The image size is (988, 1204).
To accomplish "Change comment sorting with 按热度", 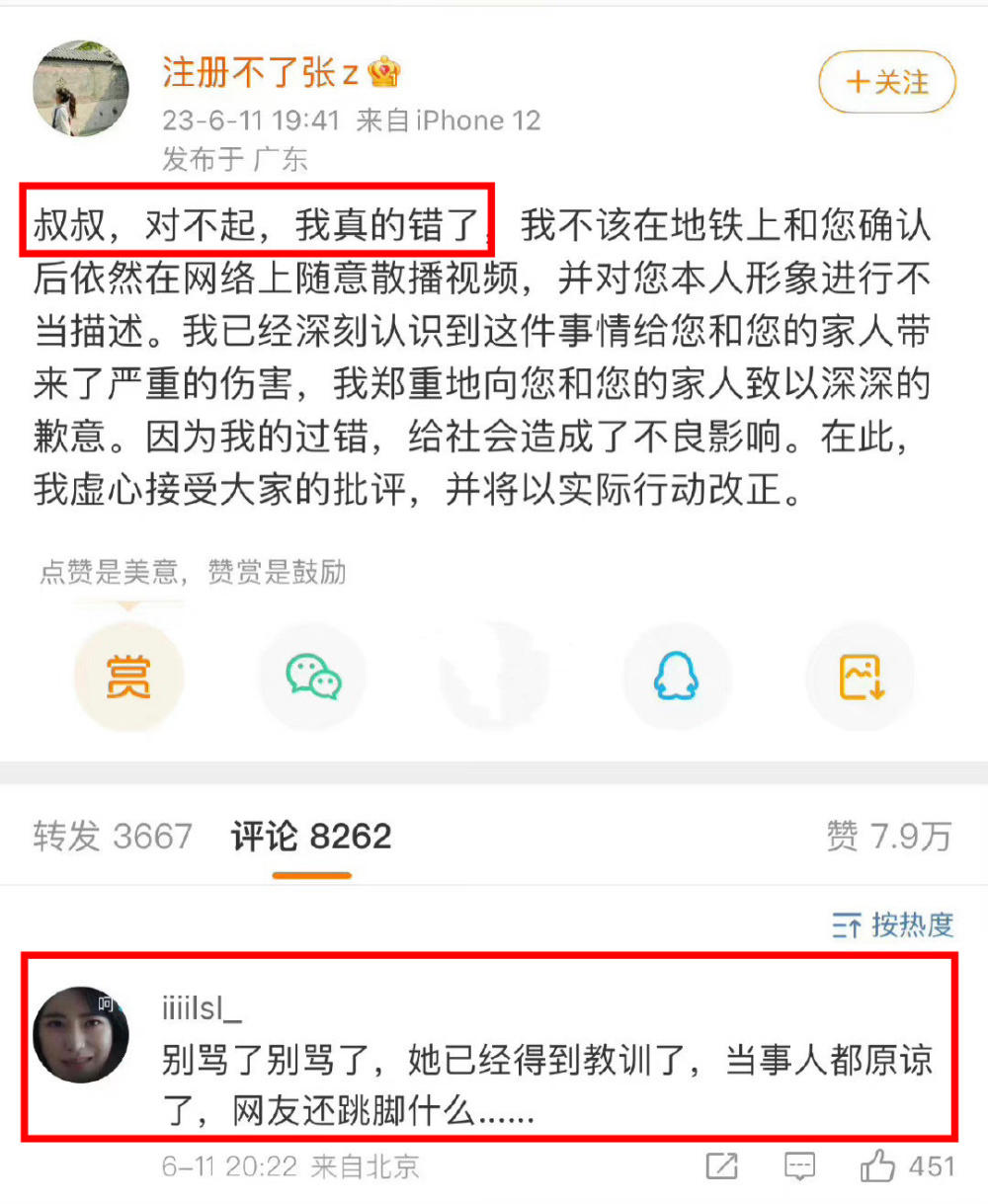I will 892,925.
